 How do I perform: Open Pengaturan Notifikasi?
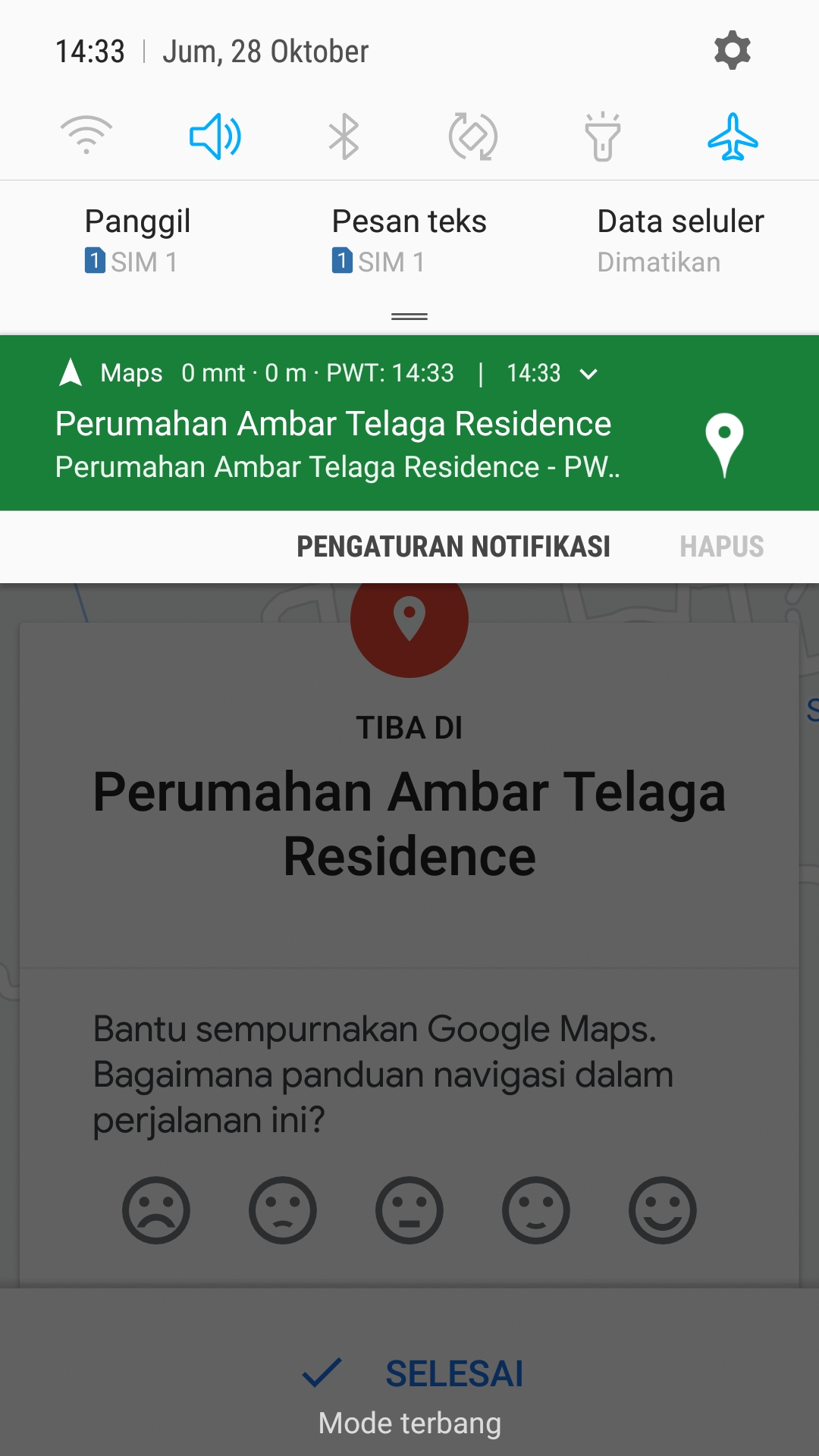click(x=453, y=547)
